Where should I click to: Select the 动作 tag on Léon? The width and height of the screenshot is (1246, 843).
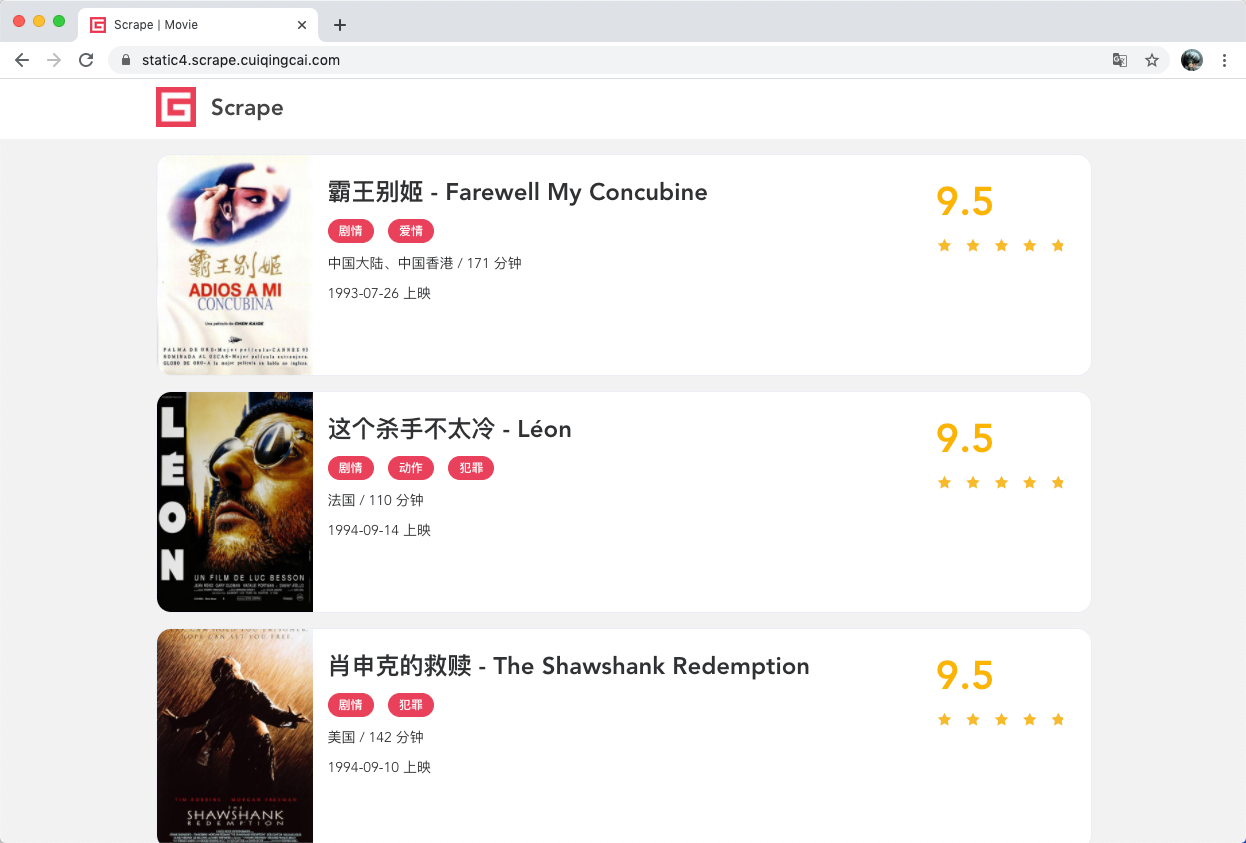point(411,468)
